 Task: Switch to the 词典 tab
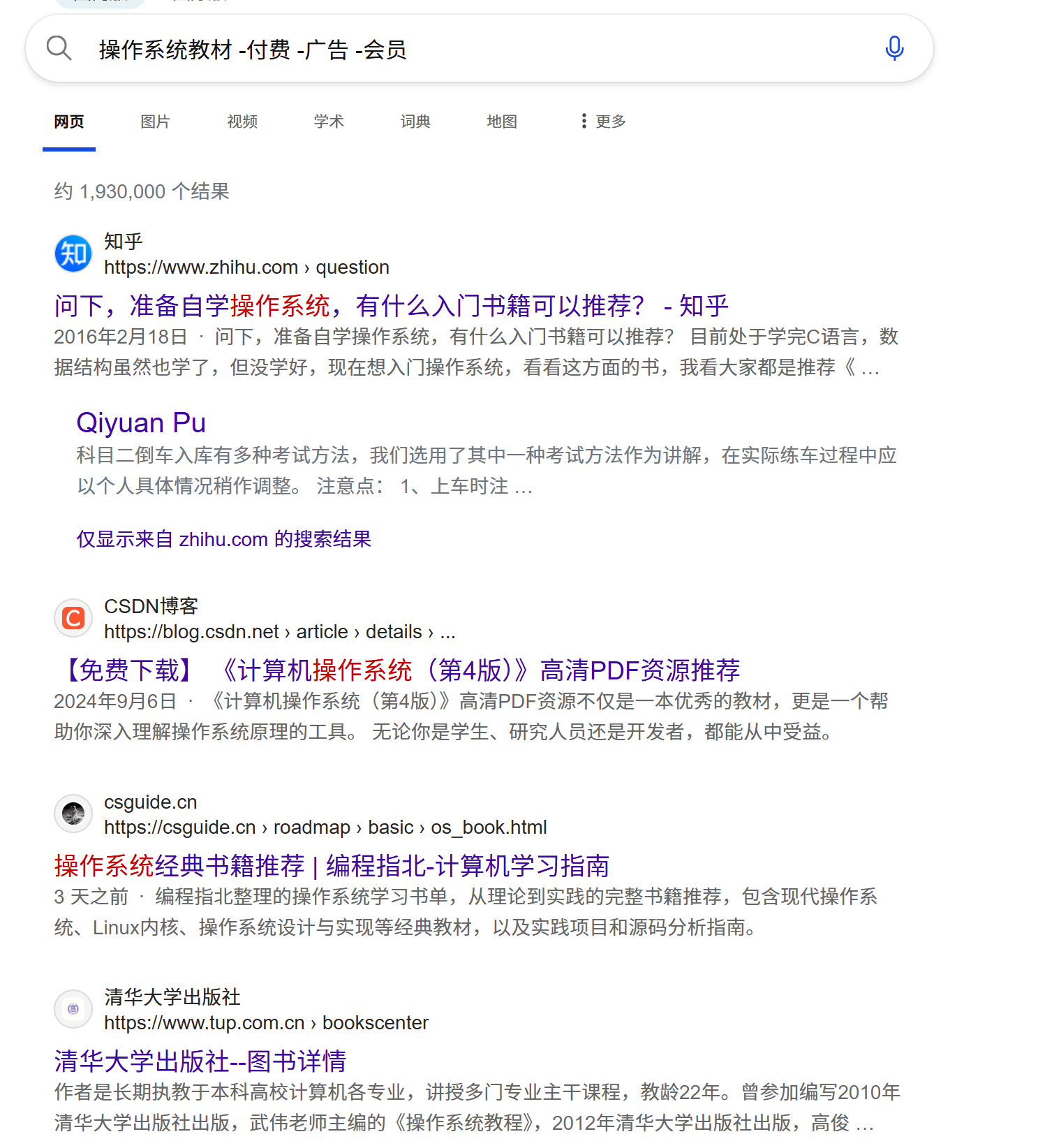click(x=415, y=122)
